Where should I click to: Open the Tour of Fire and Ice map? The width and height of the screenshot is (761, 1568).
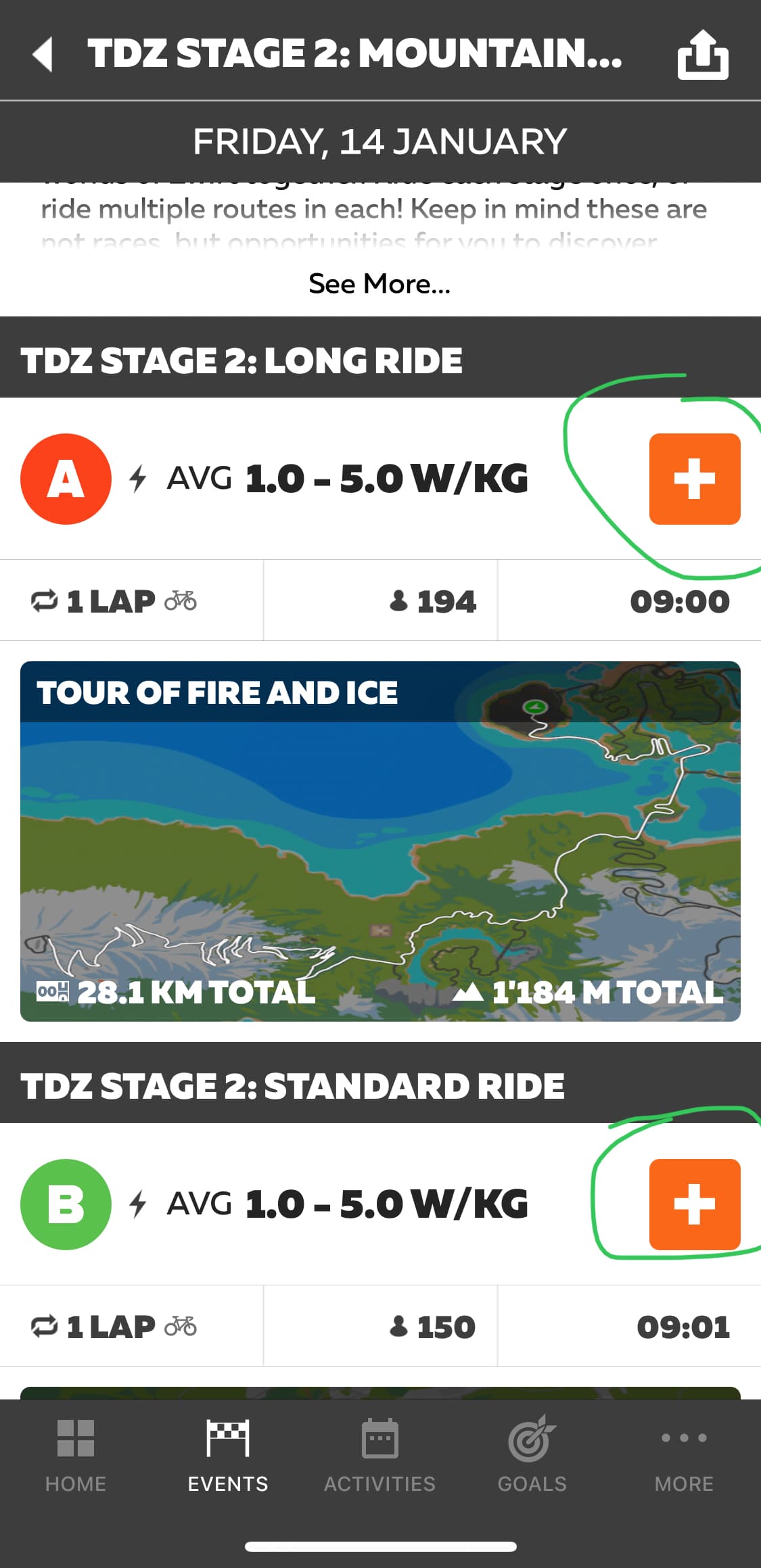pyautogui.click(x=380, y=841)
